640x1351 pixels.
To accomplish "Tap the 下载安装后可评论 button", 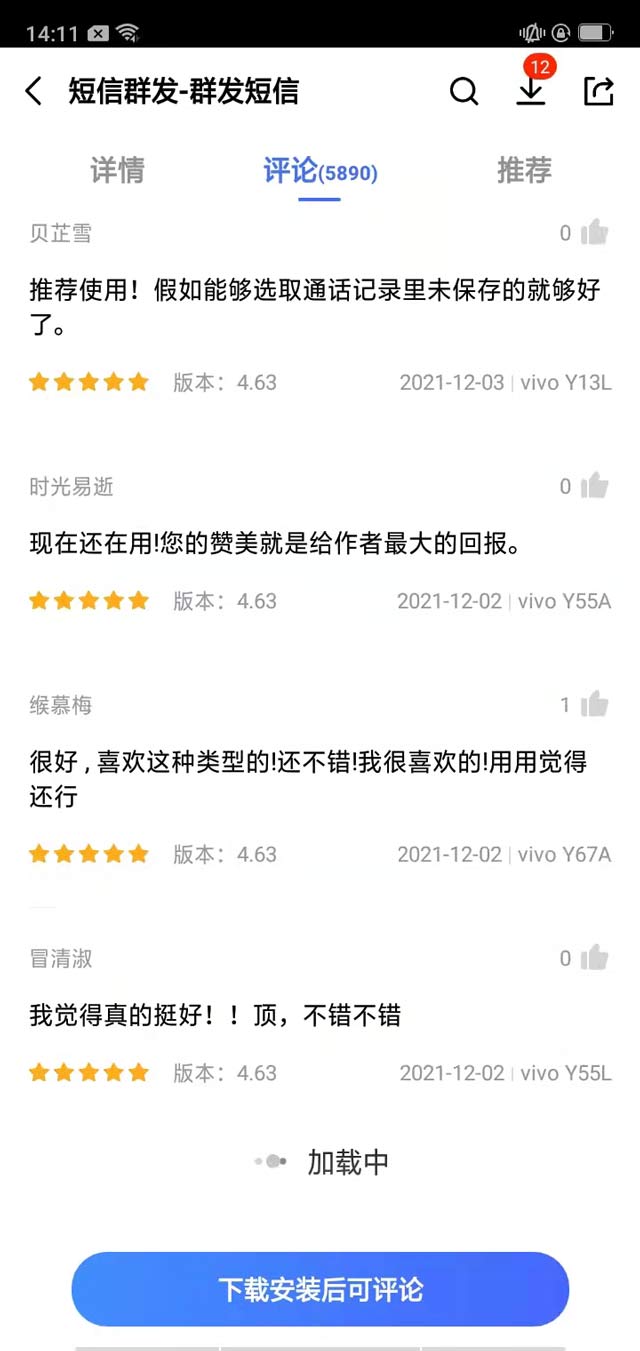I will [320, 1289].
